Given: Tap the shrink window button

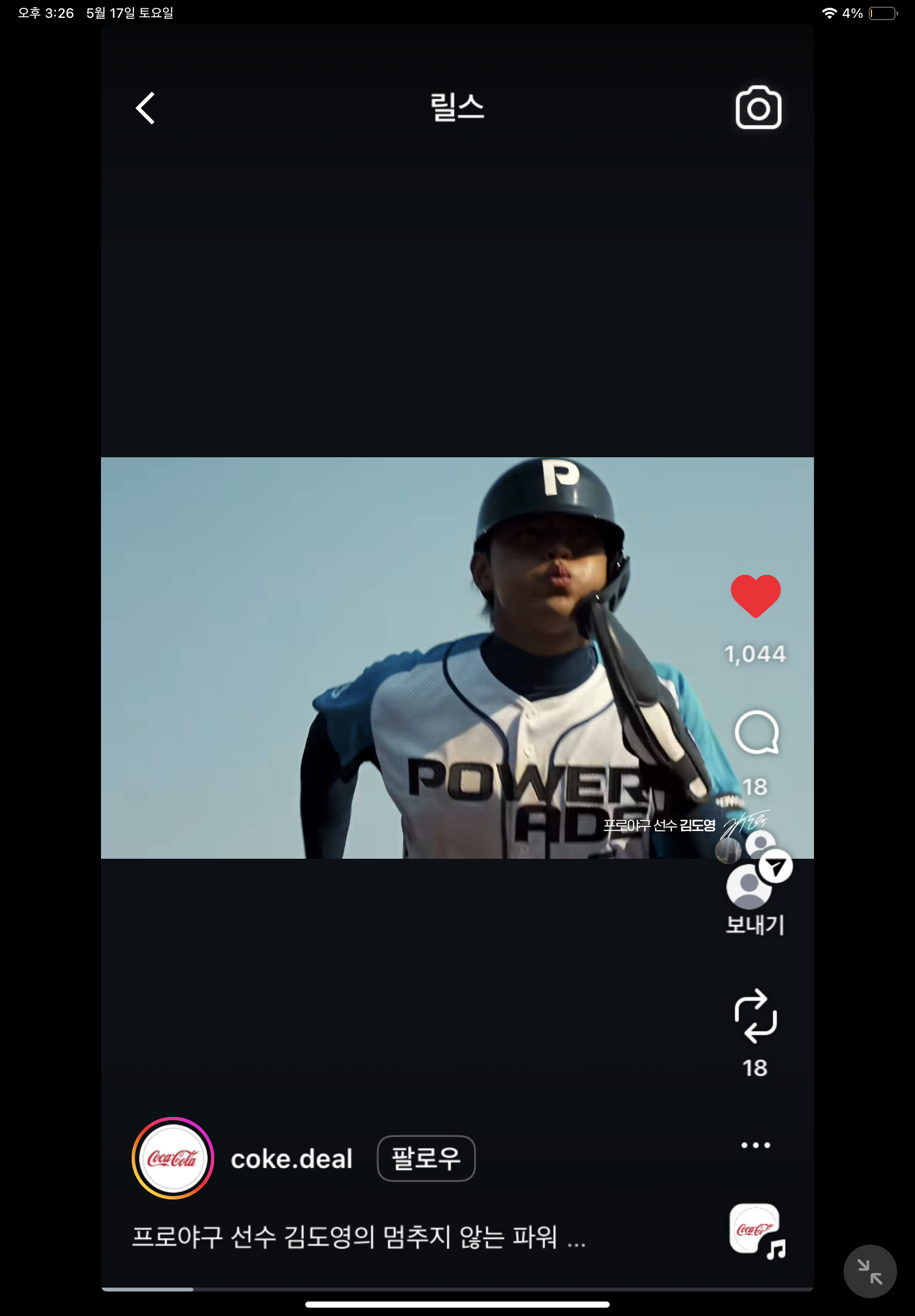Looking at the screenshot, I should tap(869, 1271).
